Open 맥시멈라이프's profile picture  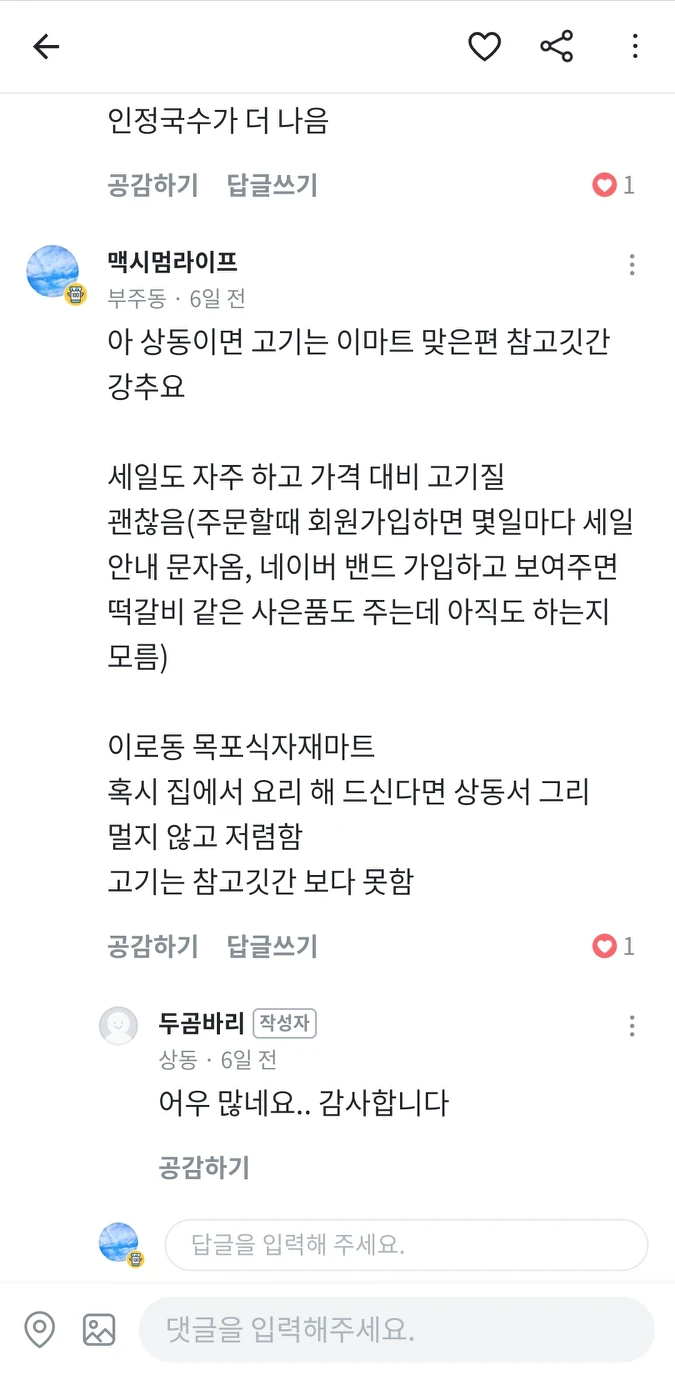(x=53, y=272)
